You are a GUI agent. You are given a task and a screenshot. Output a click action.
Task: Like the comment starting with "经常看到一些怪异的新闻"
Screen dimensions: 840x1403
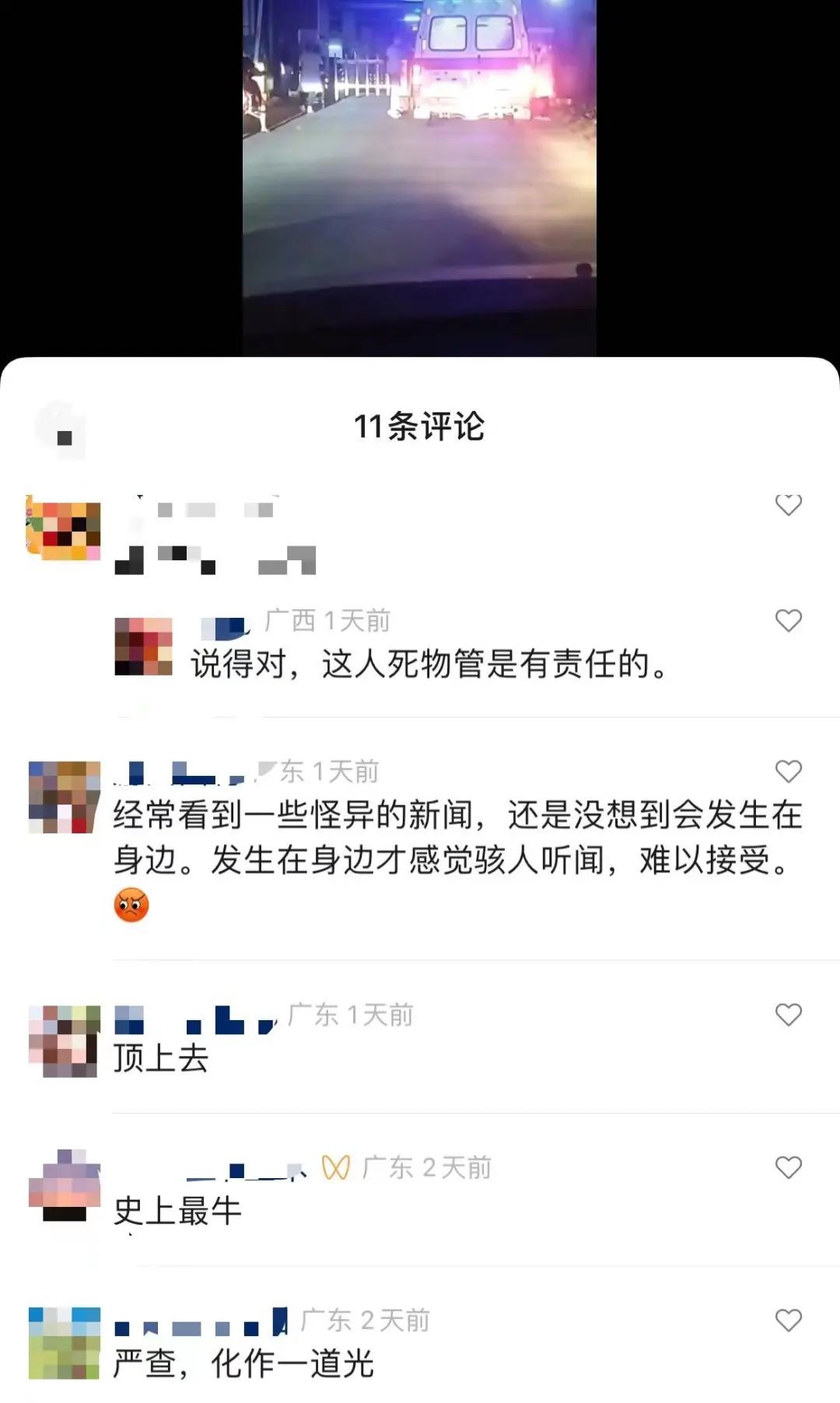(x=788, y=771)
